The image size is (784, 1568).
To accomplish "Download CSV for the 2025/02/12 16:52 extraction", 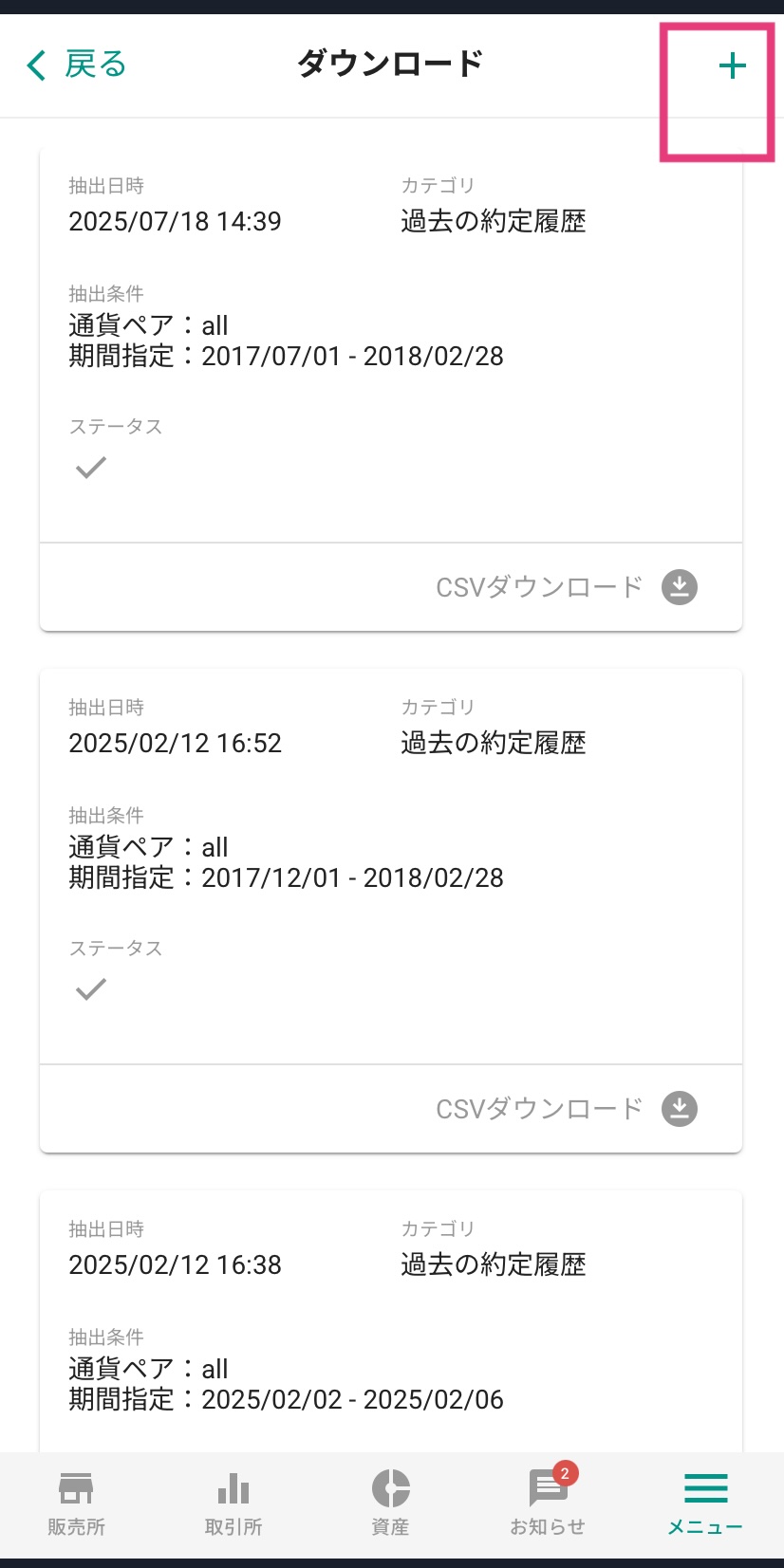I will [x=567, y=1109].
